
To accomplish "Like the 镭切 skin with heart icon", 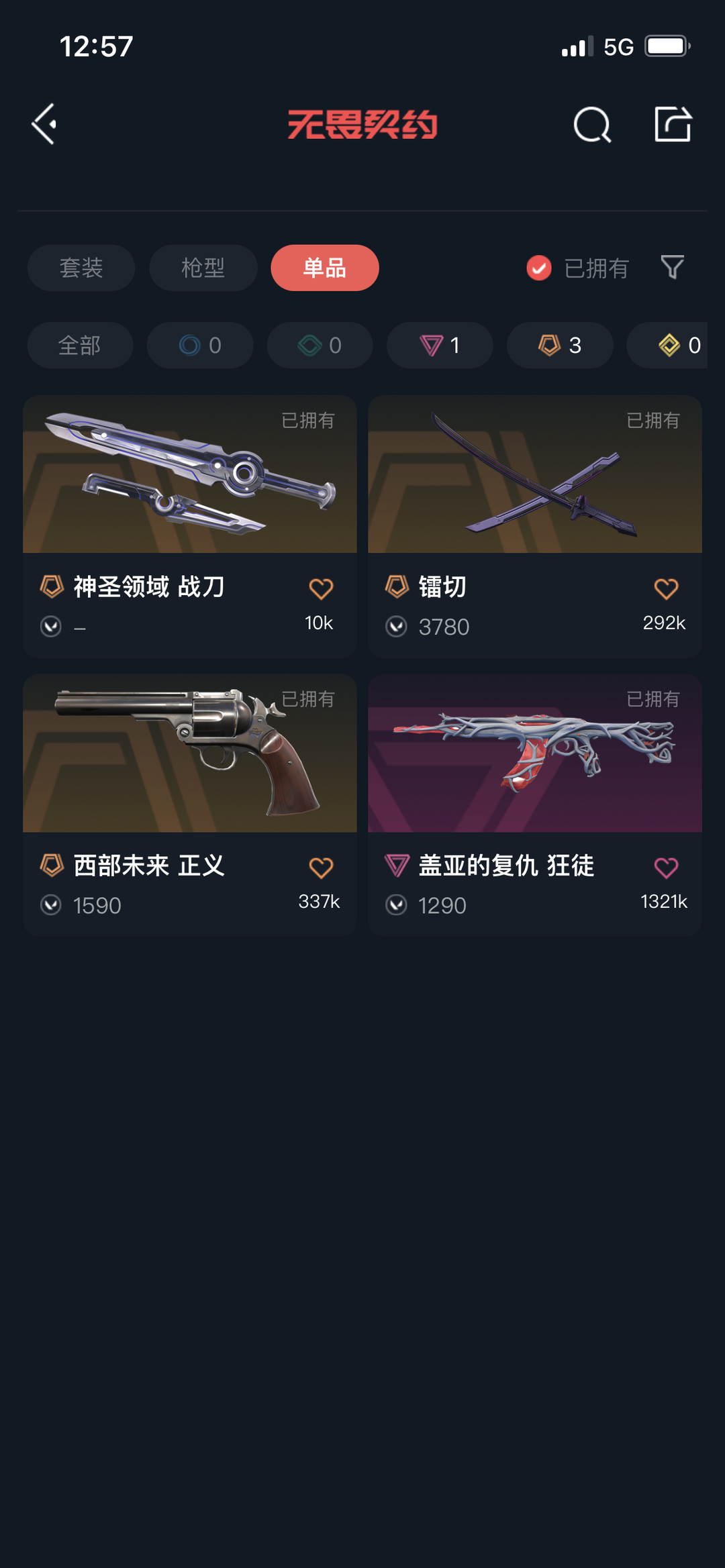I will click(x=666, y=588).
